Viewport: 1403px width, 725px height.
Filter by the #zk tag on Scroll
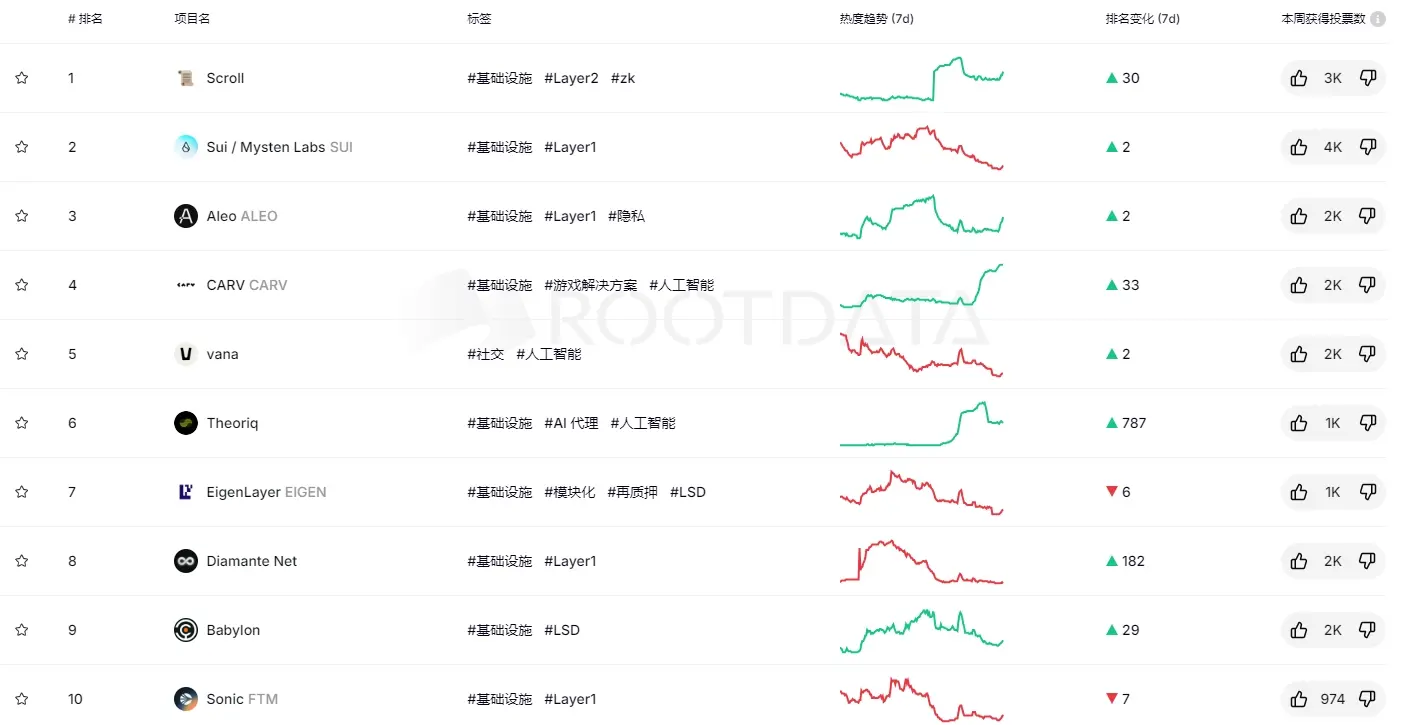tap(622, 78)
